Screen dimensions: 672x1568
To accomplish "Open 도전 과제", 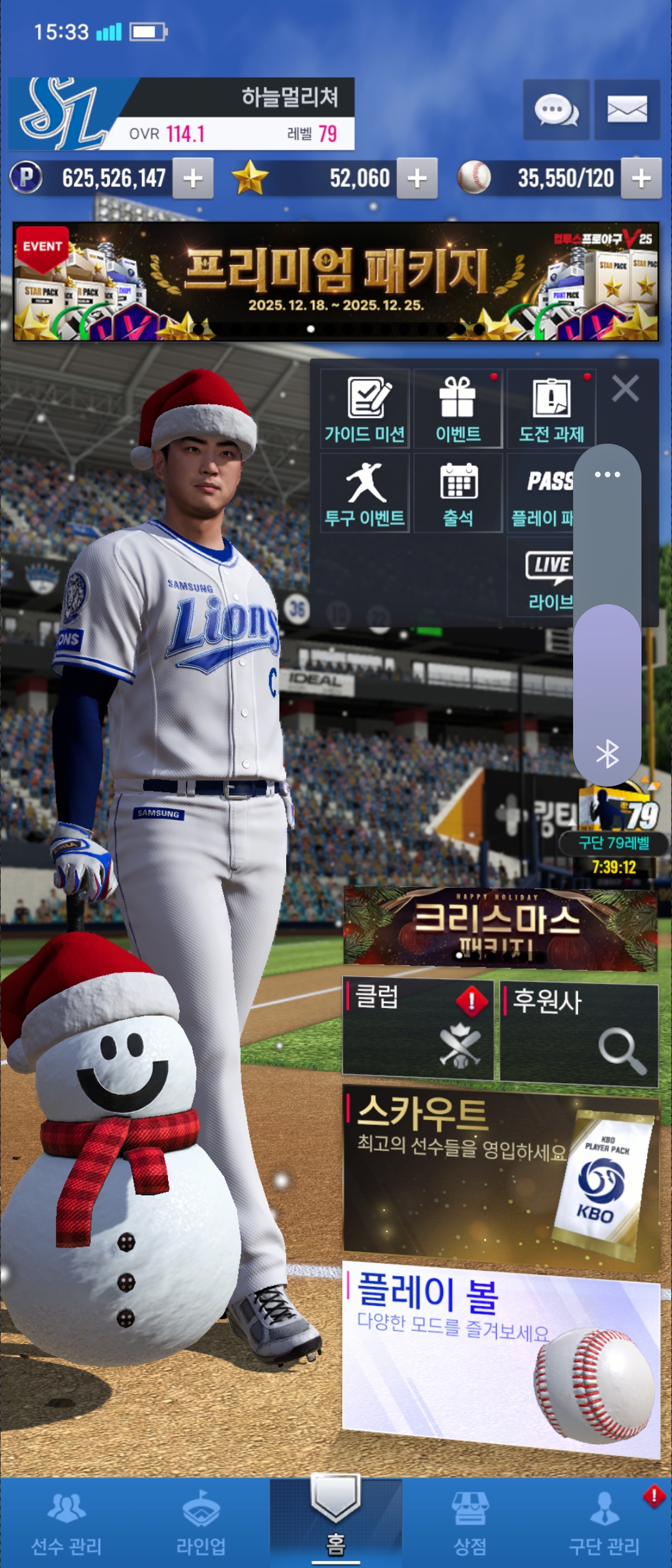I will (x=551, y=408).
